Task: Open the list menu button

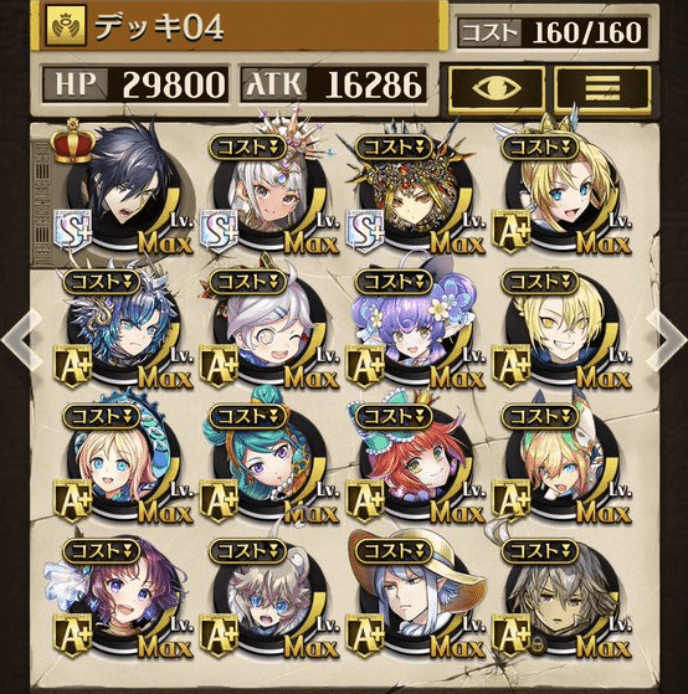Action: pyautogui.click(x=602, y=88)
